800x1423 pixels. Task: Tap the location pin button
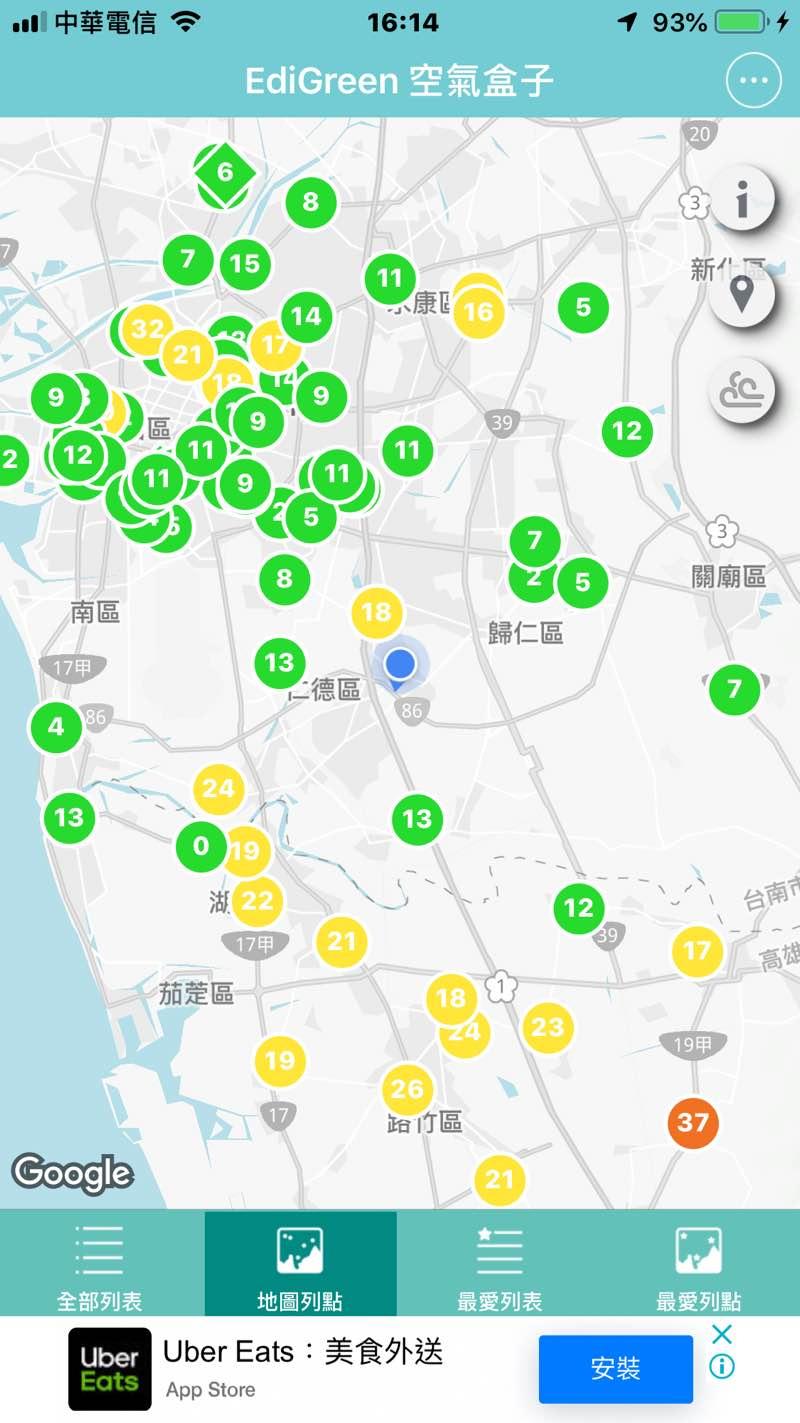(741, 295)
